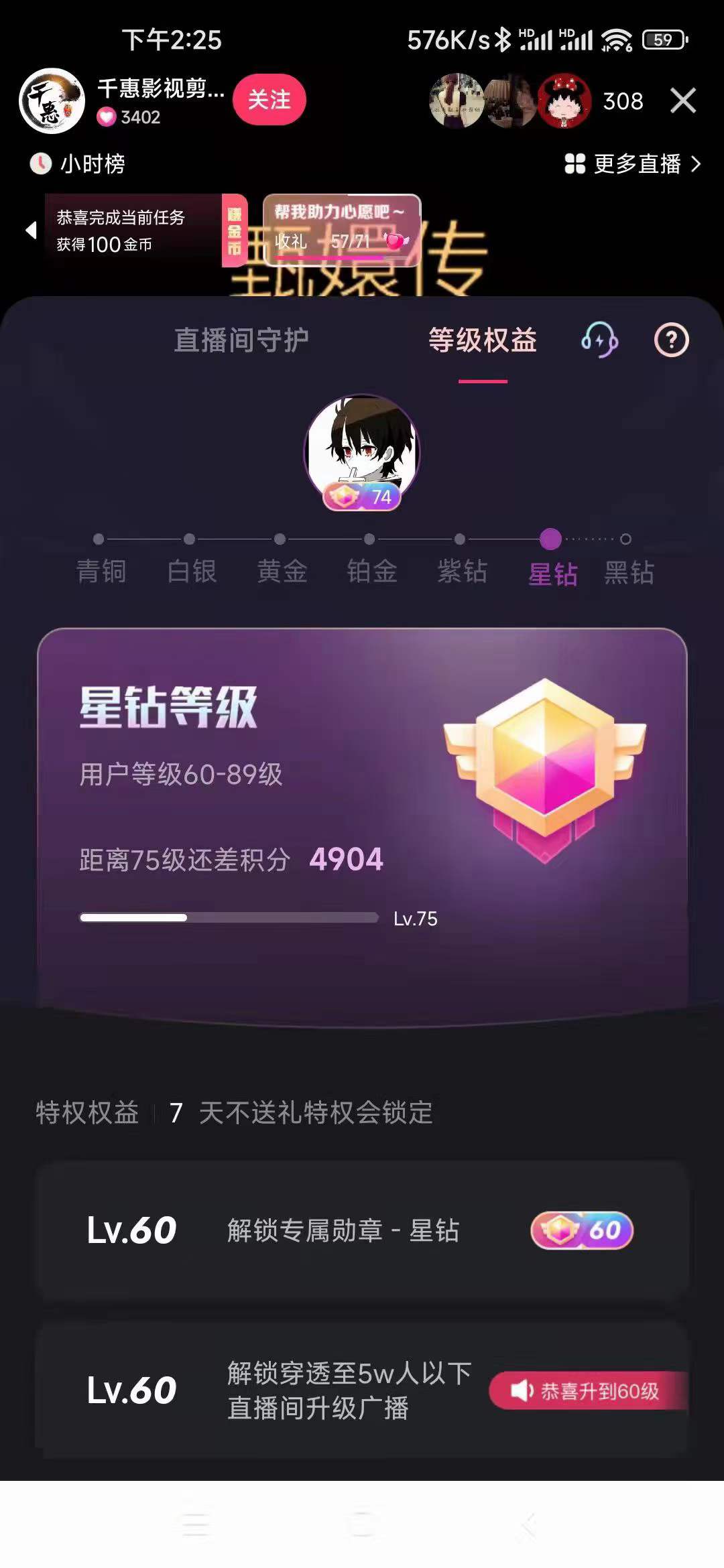This screenshot has height=1568, width=724.
Task: Collapse the 获得100金币 task banner arrow
Action: [x=31, y=230]
